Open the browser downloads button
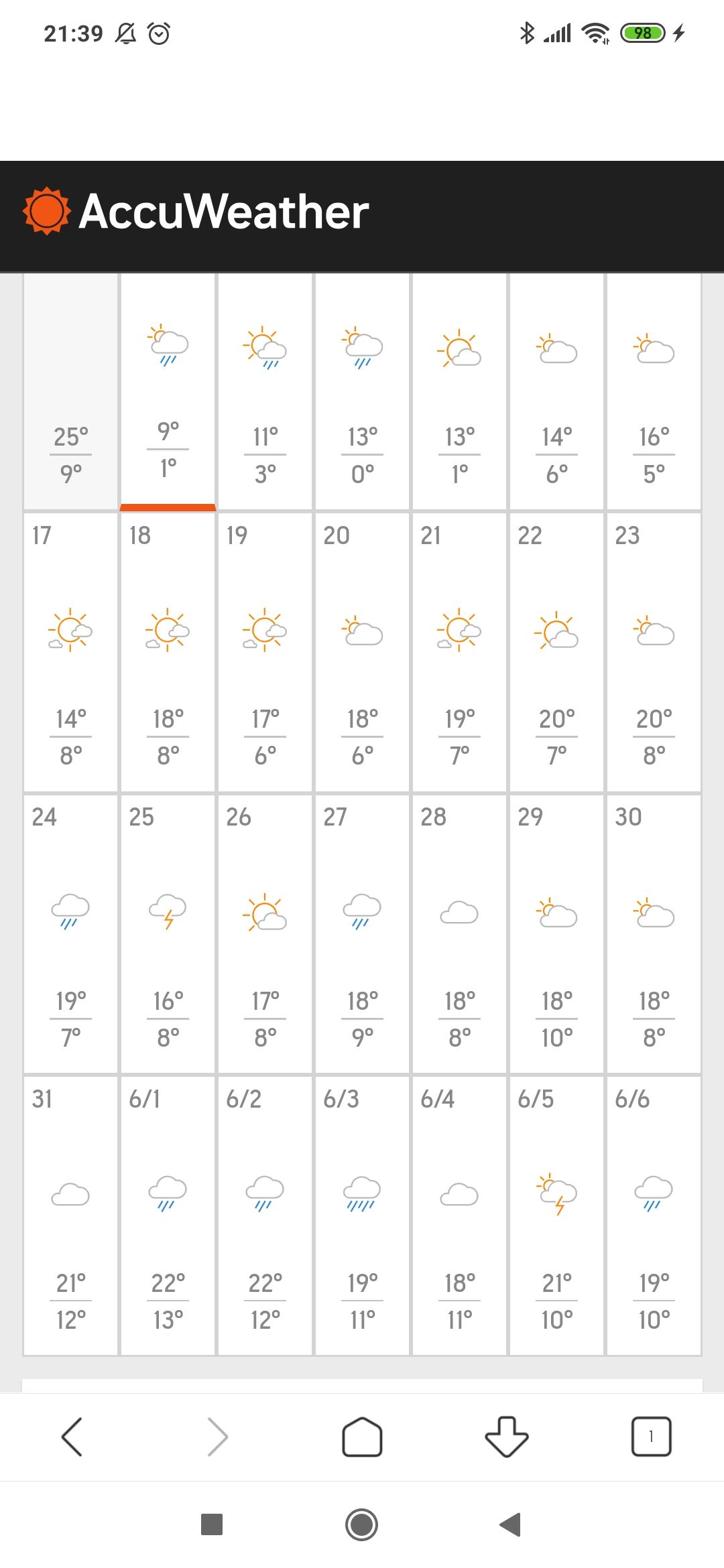 click(x=507, y=1437)
